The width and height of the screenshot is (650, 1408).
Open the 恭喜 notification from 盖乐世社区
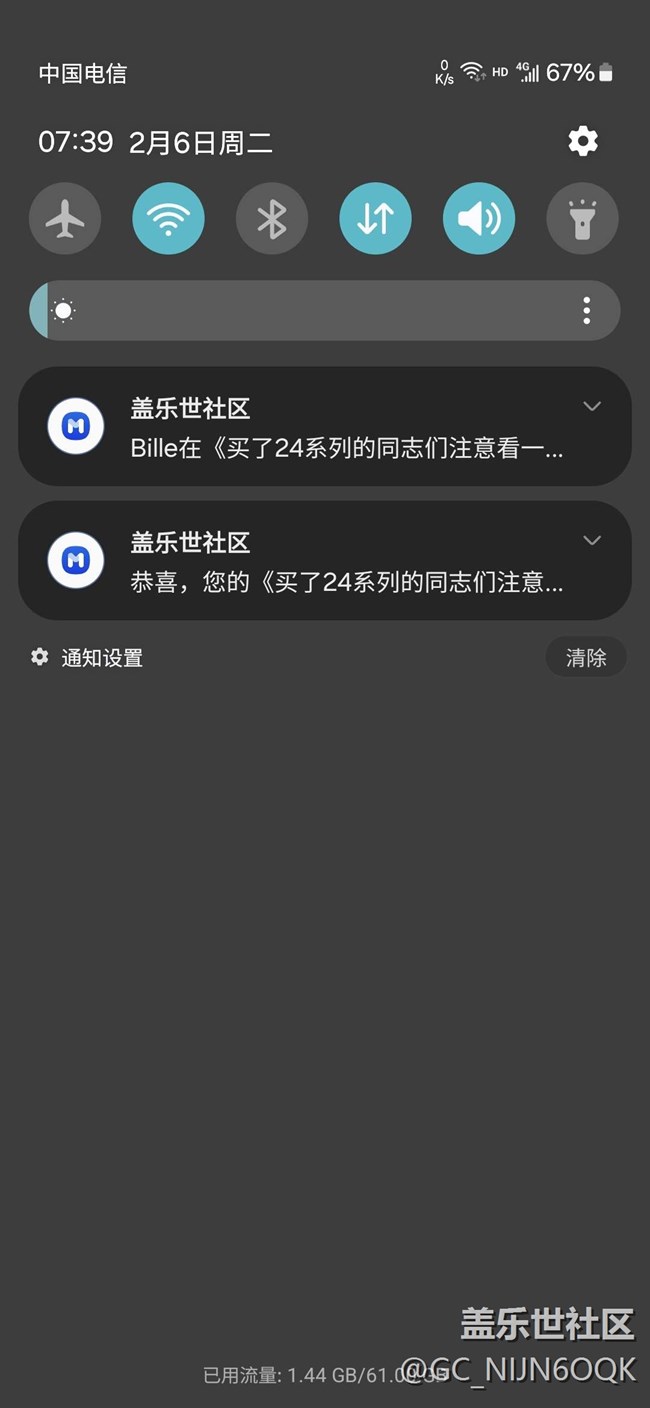coord(325,560)
